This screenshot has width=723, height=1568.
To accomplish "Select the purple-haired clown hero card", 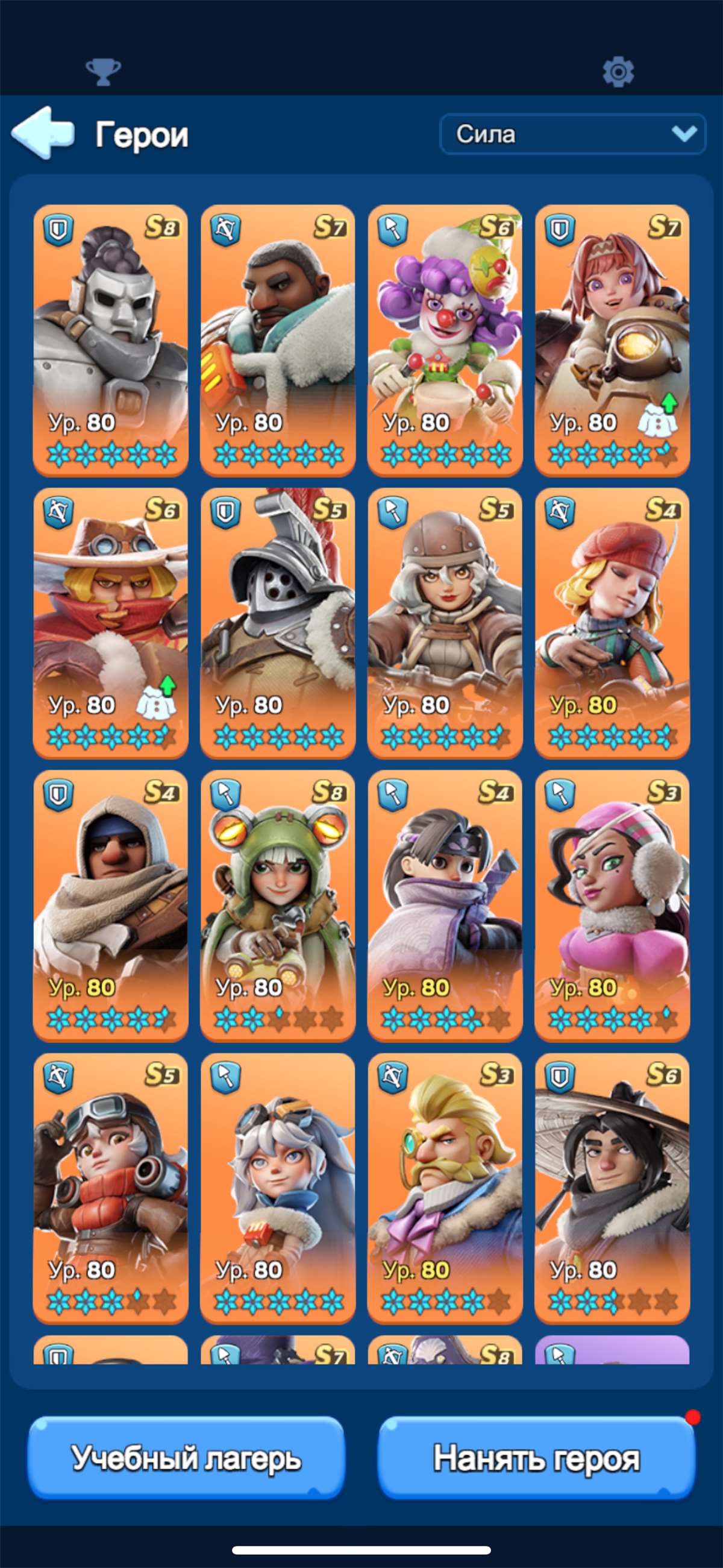I will 445,339.
